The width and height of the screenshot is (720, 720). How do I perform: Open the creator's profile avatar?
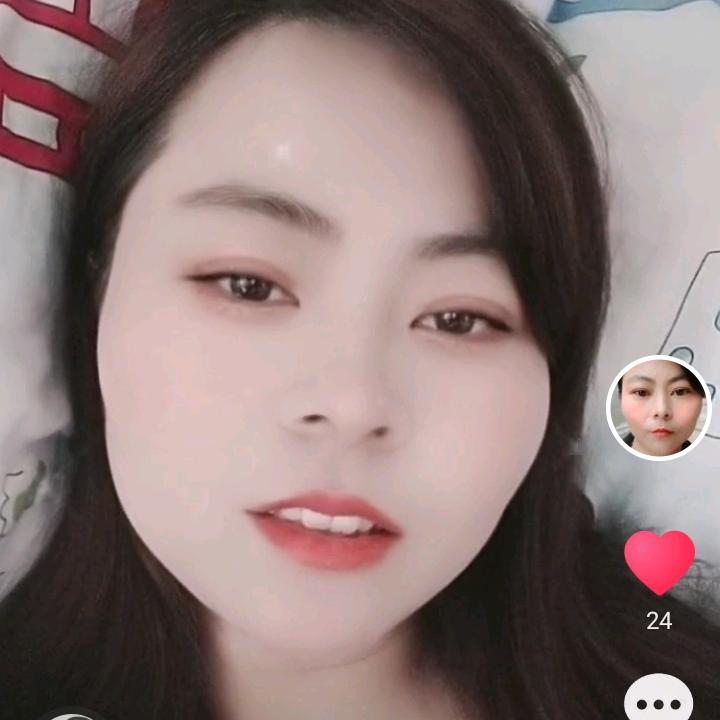[x=658, y=407]
